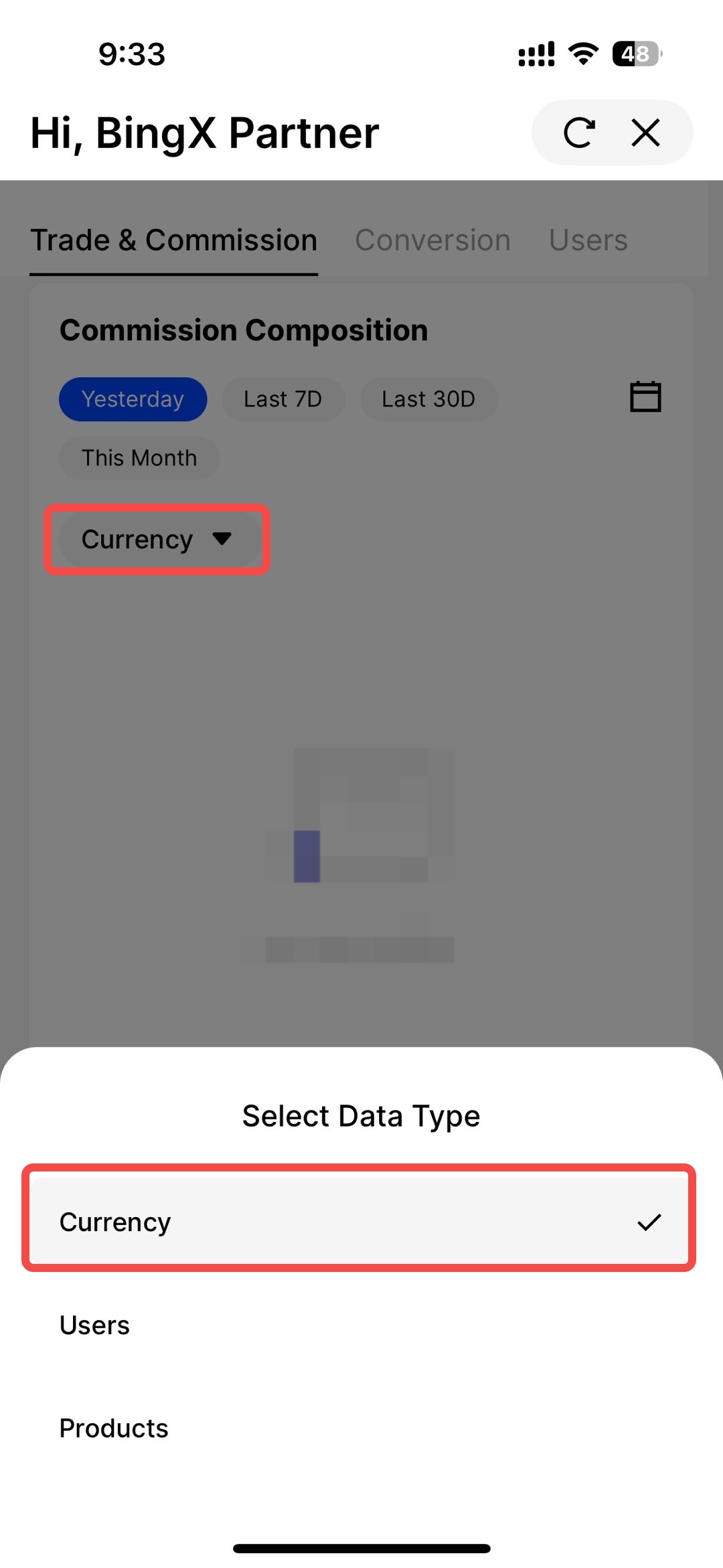The image size is (723, 1568).
Task: Switch to the Conversion tab
Action: (x=432, y=240)
